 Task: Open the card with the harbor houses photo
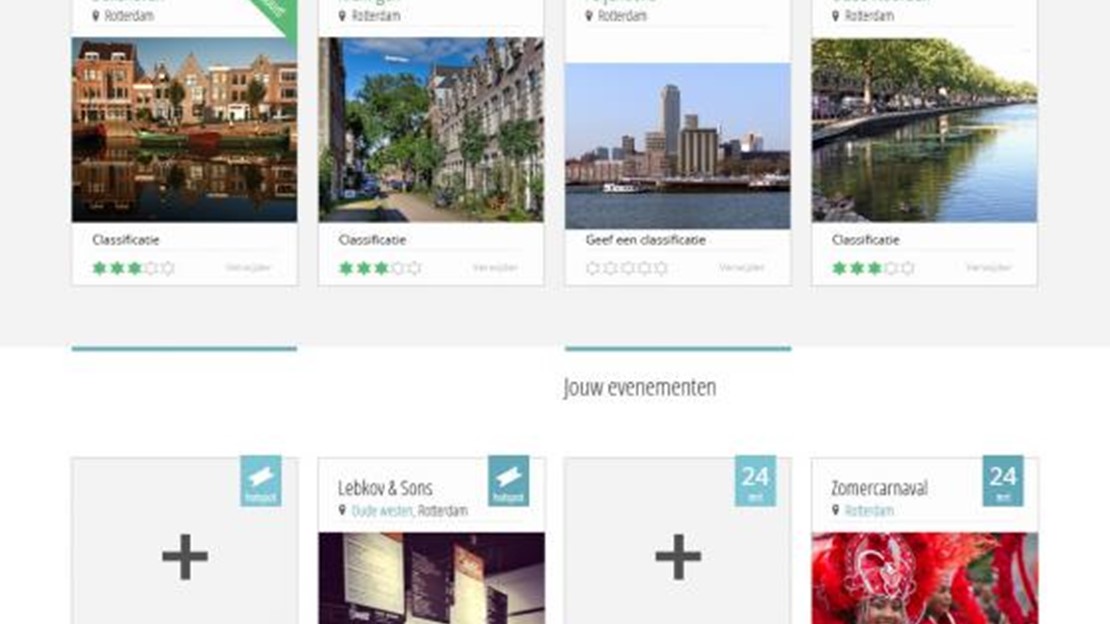184,129
